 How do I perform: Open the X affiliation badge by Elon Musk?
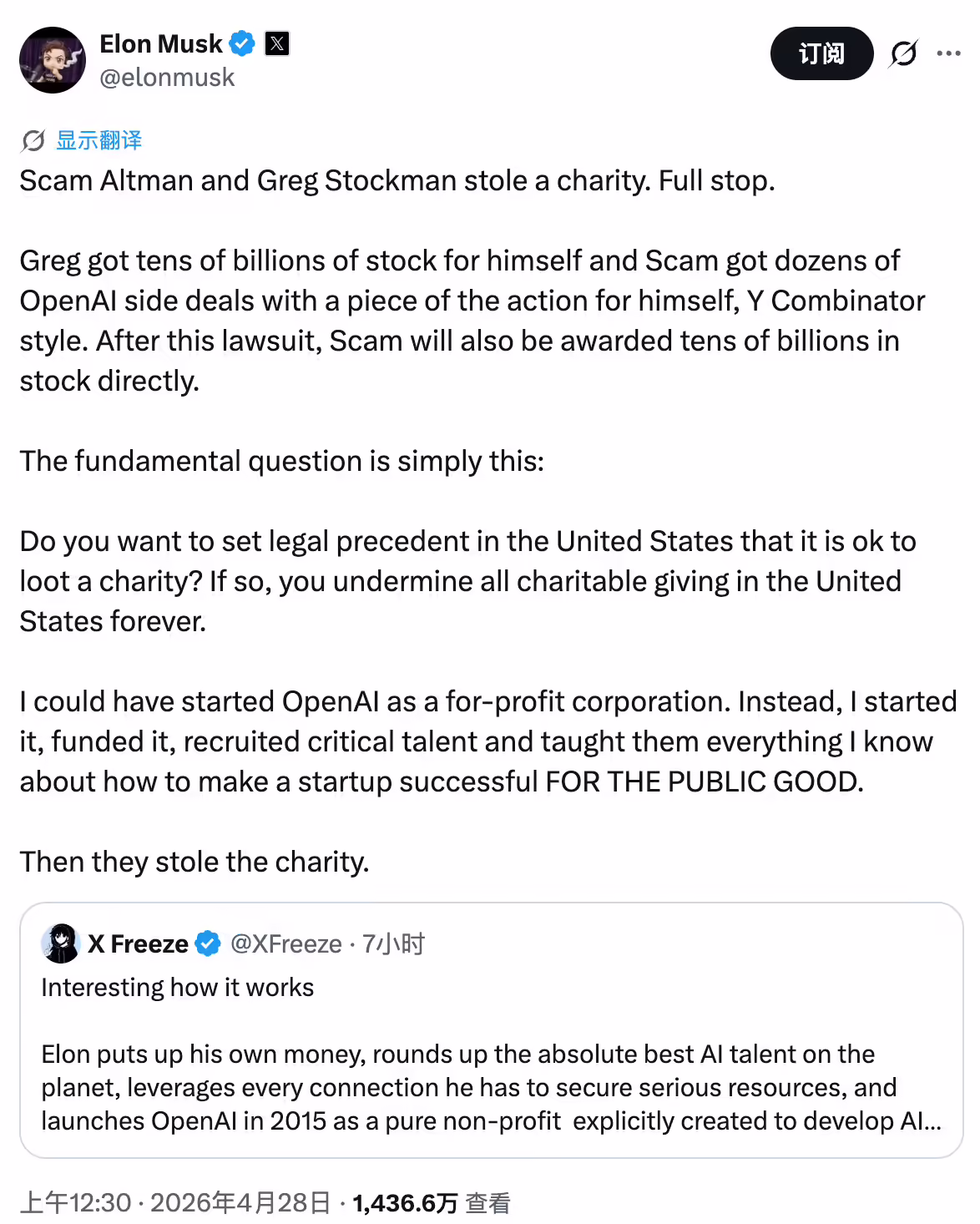[x=277, y=43]
